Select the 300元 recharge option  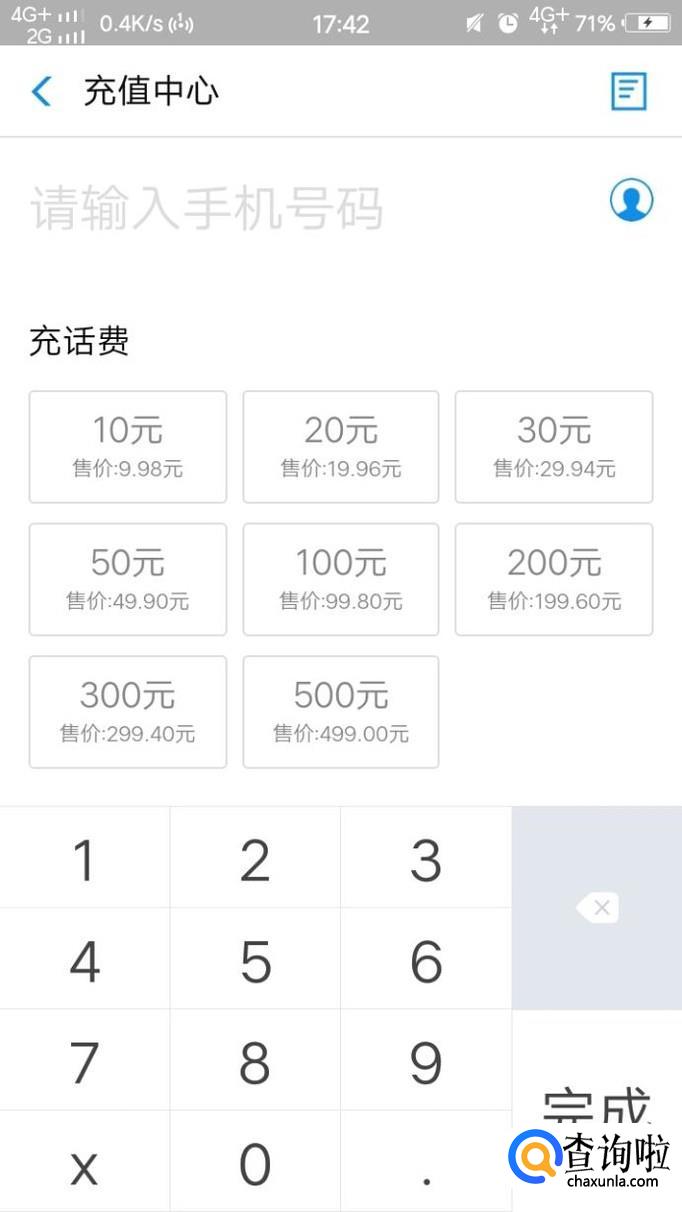point(128,712)
